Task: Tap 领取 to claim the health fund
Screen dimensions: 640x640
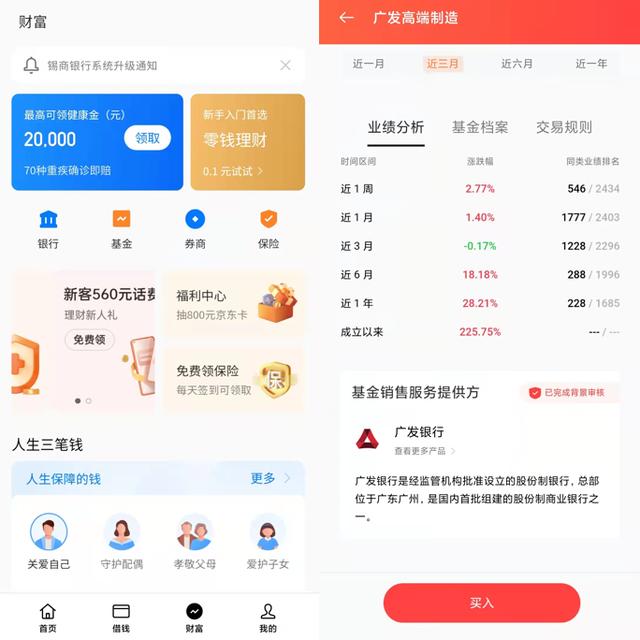Action: (x=147, y=138)
